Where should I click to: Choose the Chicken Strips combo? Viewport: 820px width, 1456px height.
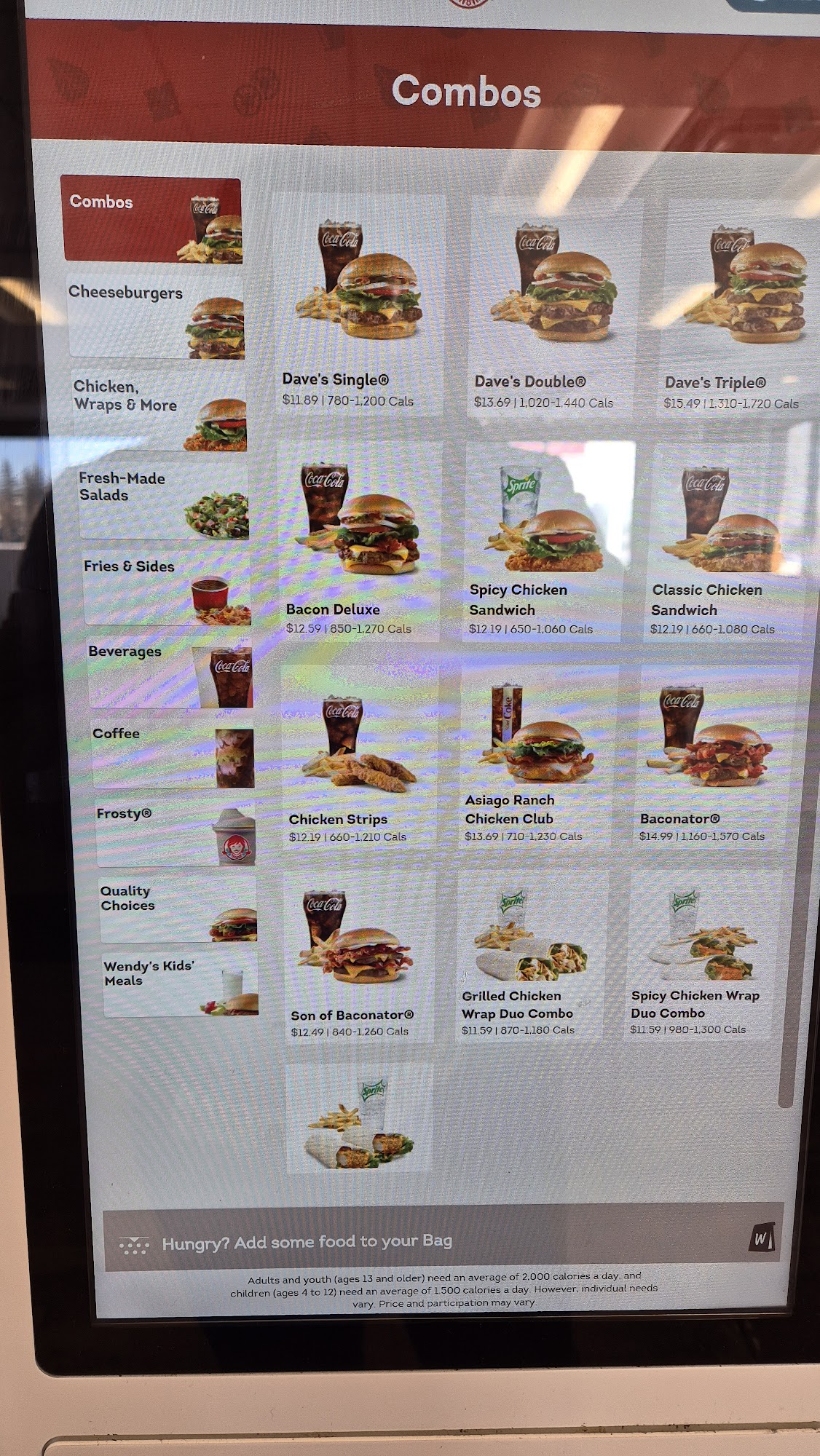[x=359, y=757]
